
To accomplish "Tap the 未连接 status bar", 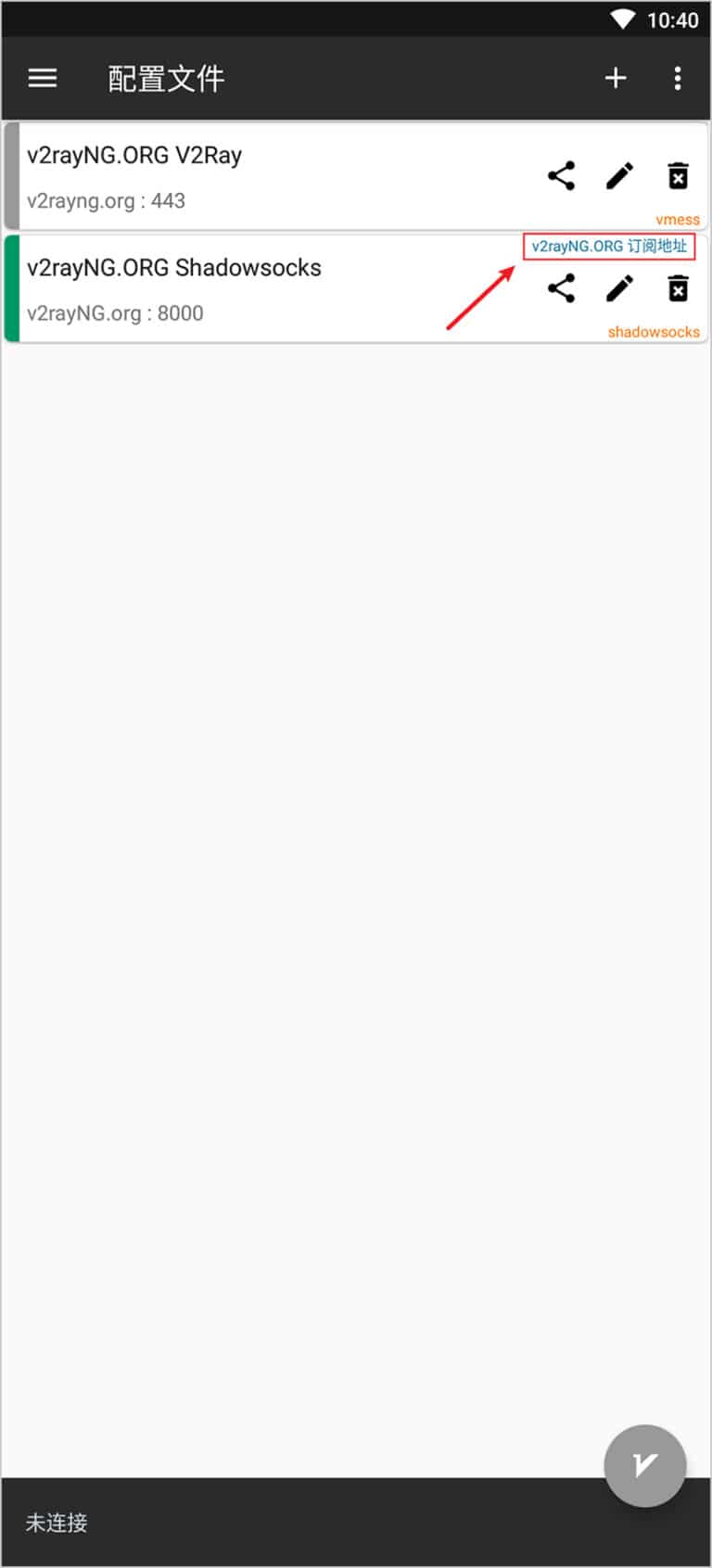I will click(x=278, y=1523).
